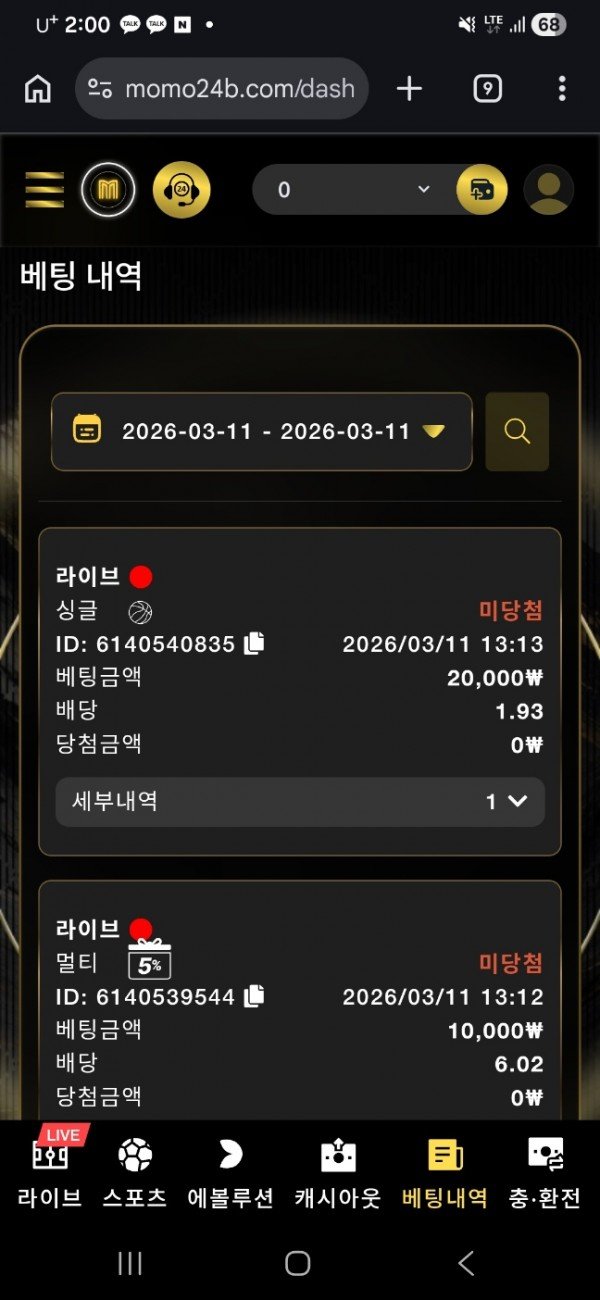Open the user profile avatar

pyautogui.click(x=548, y=189)
